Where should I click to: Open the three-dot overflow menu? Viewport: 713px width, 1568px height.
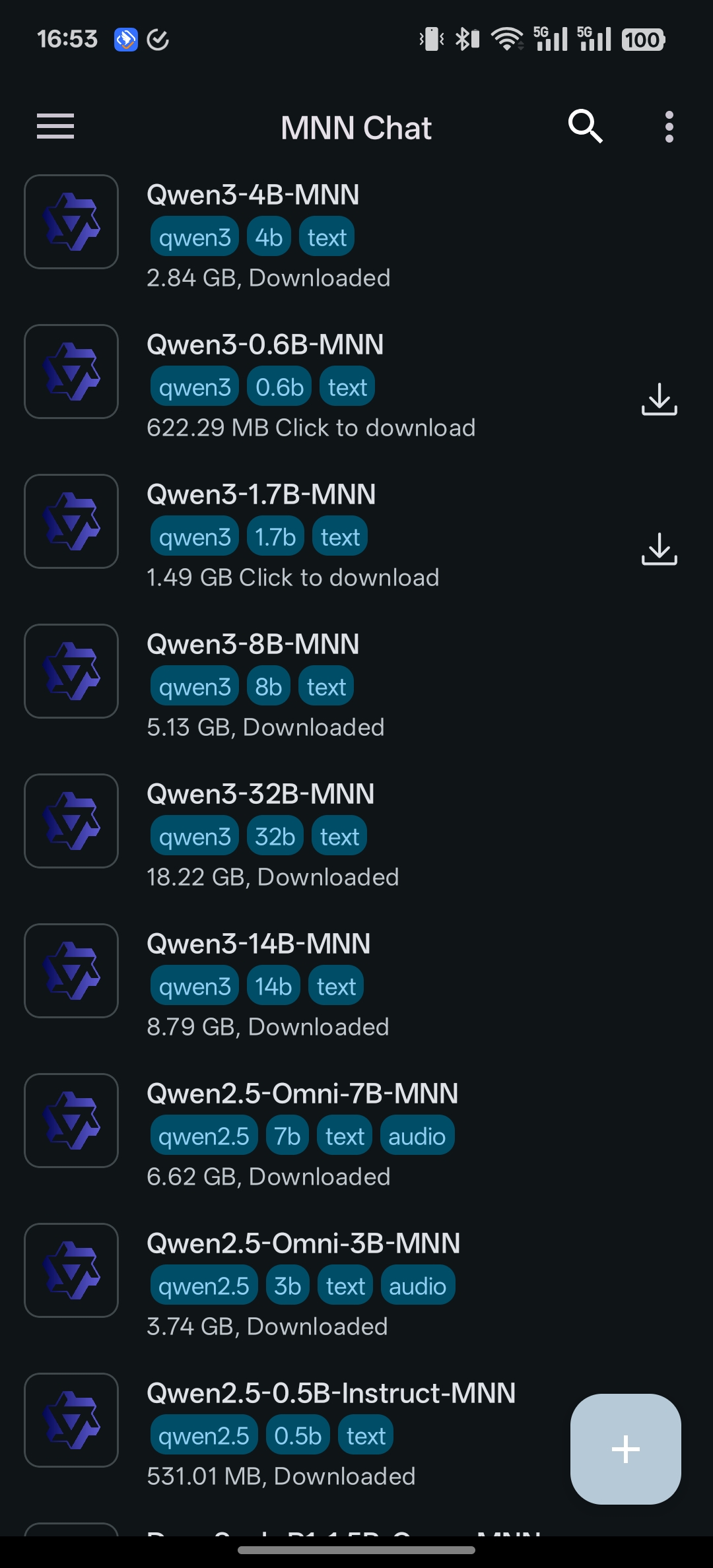click(669, 126)
